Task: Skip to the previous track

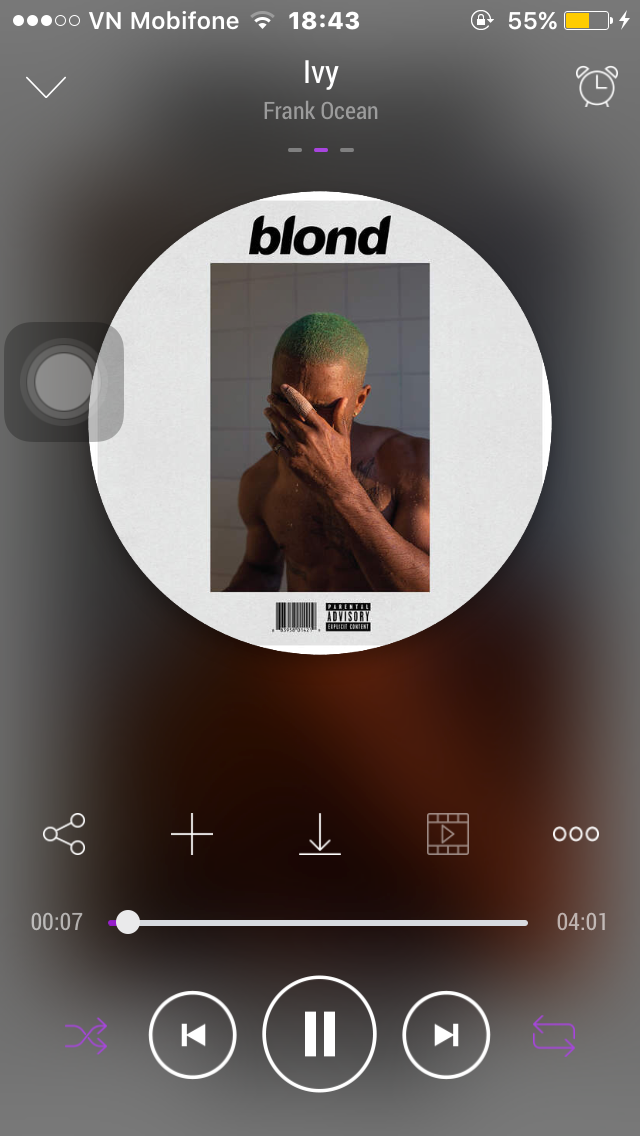Action: [193, 1035]
